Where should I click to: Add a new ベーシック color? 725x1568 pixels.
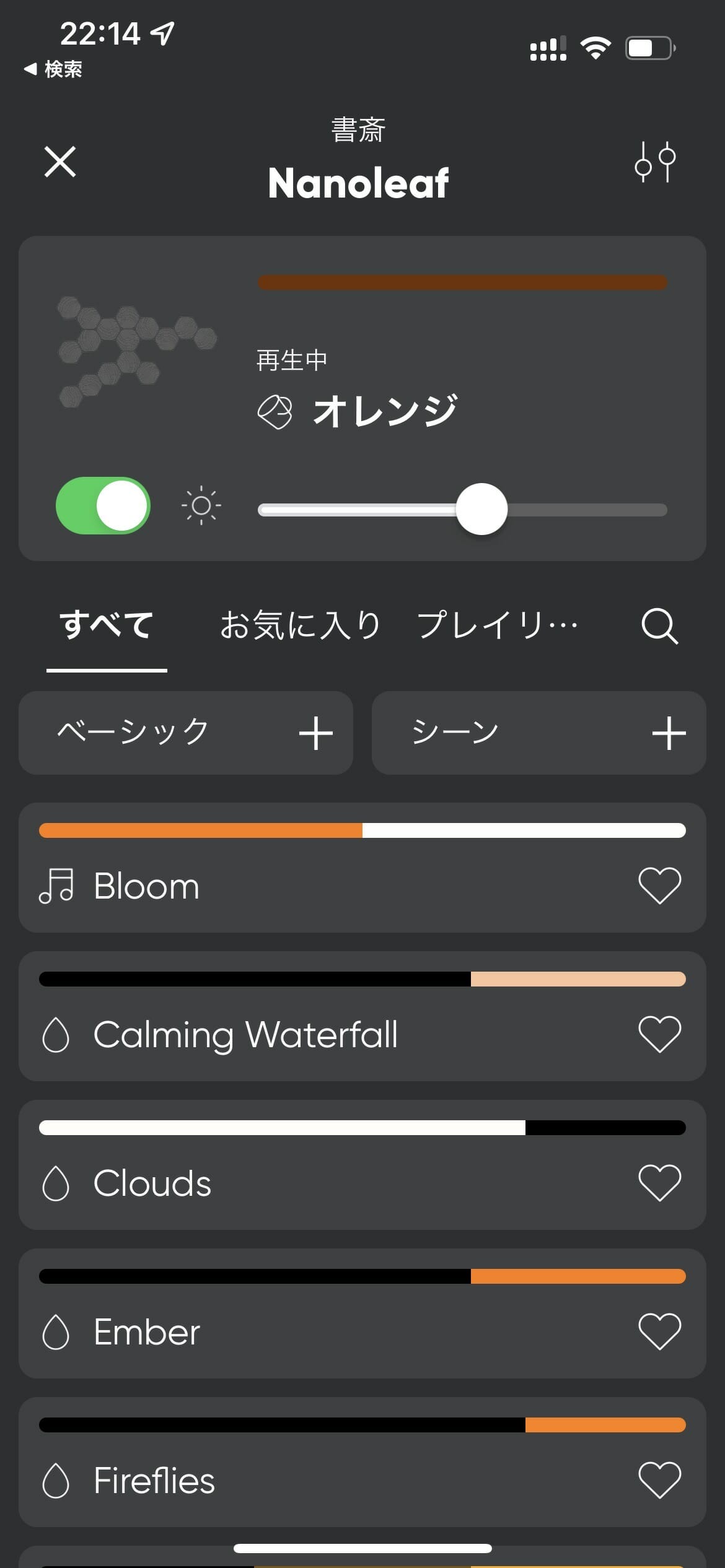coord(315,733)
